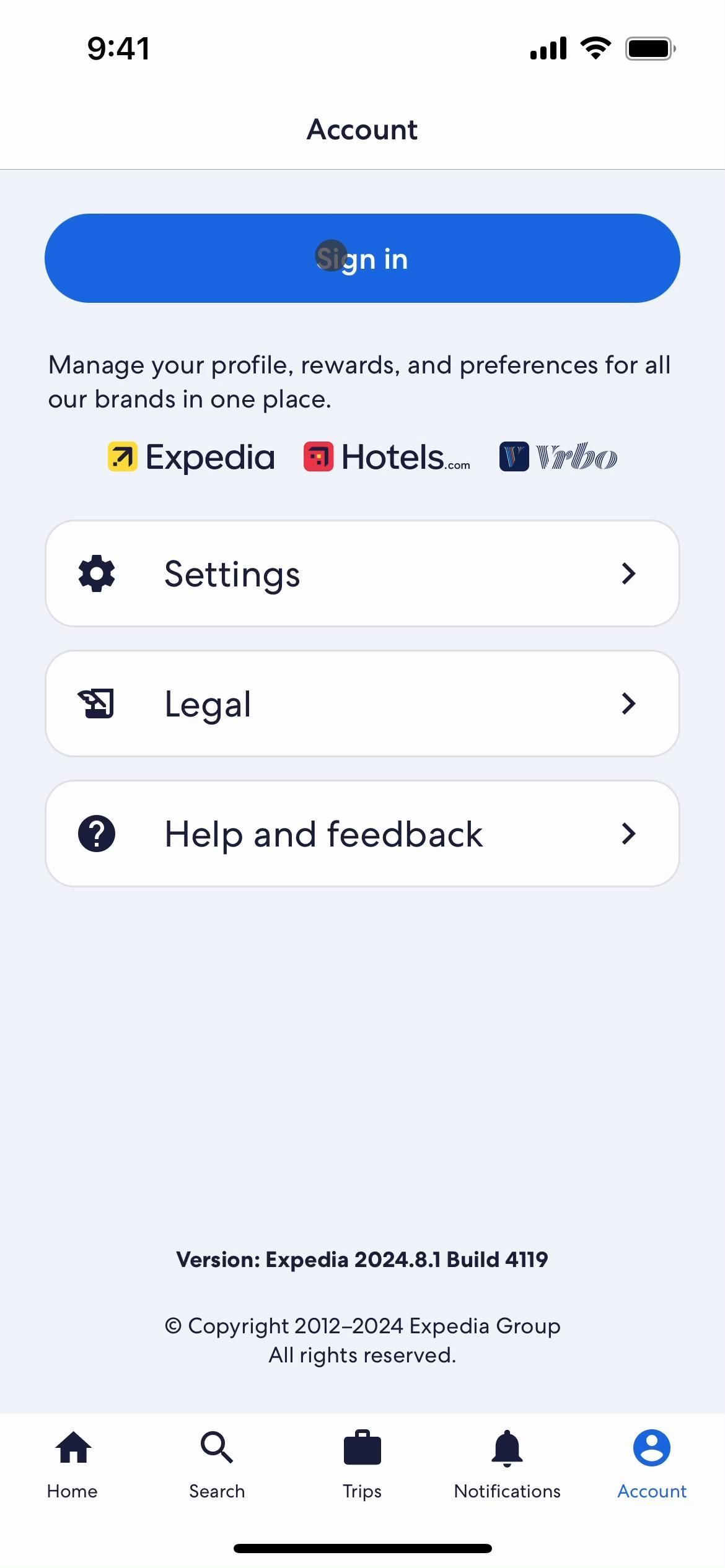Open the Legal section
The height and width of the screenshot is (1568, 725).
362,703
